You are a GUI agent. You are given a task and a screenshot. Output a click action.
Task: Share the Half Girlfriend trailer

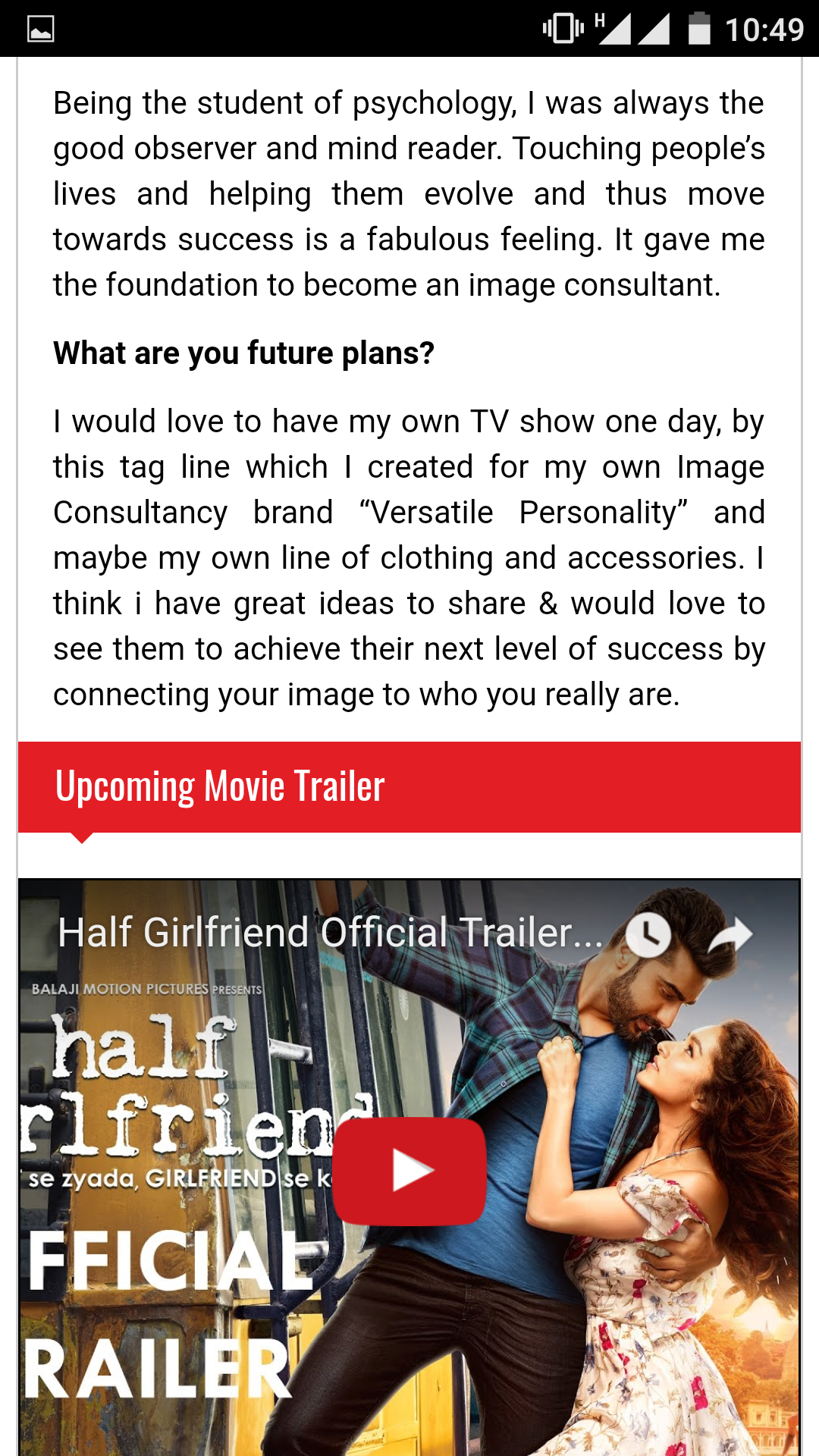(730, 934)
